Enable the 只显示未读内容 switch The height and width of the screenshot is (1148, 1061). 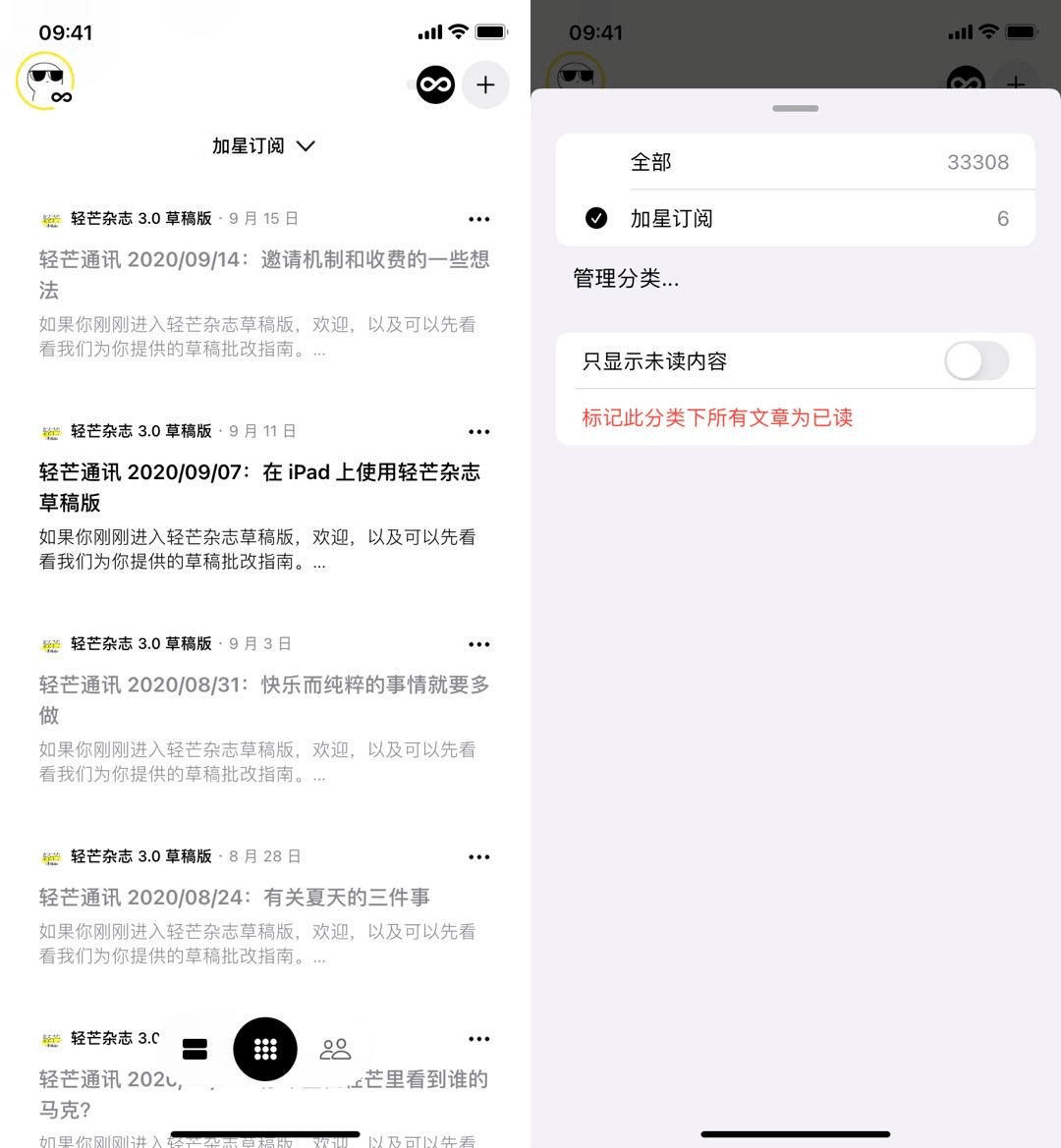[x=976, y=361]
